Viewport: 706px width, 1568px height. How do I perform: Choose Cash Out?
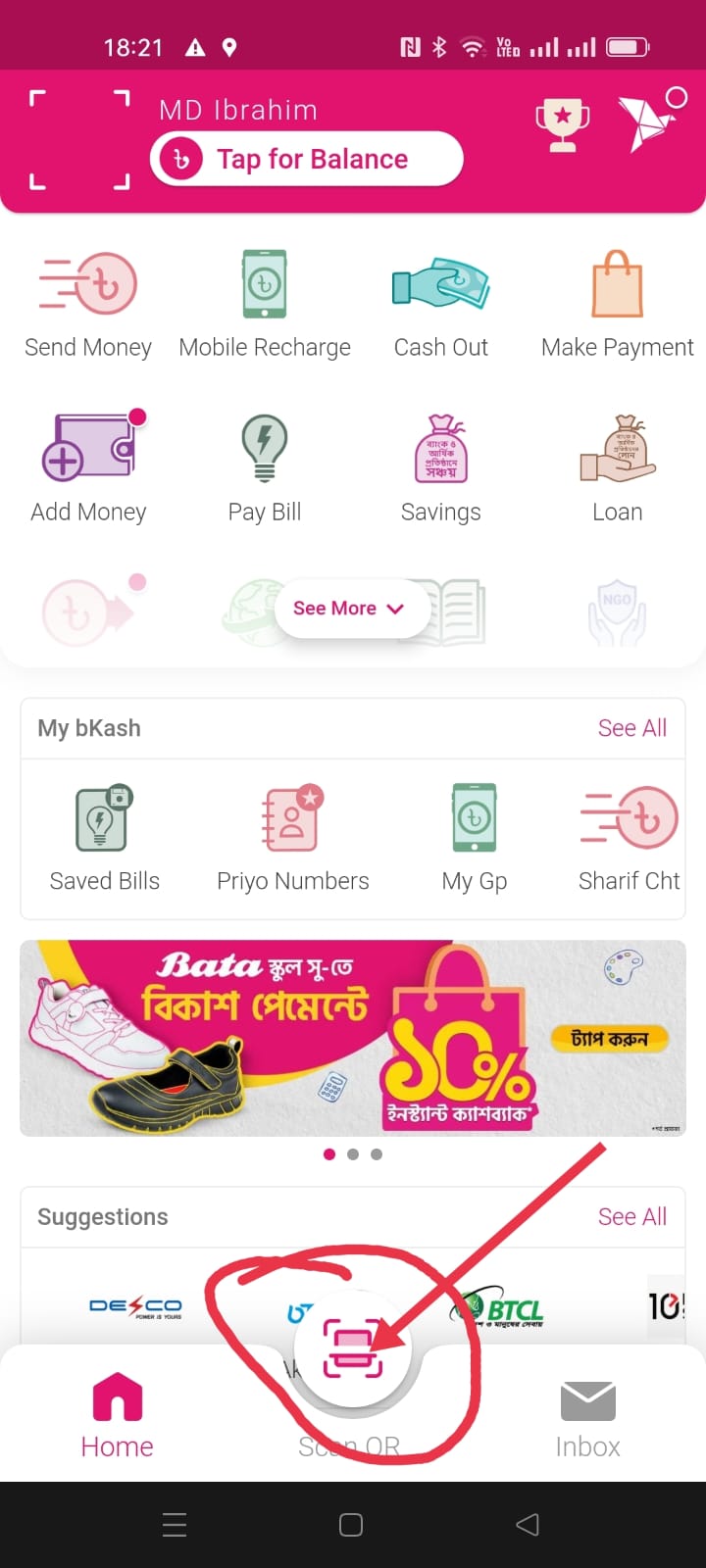(441, 304)
